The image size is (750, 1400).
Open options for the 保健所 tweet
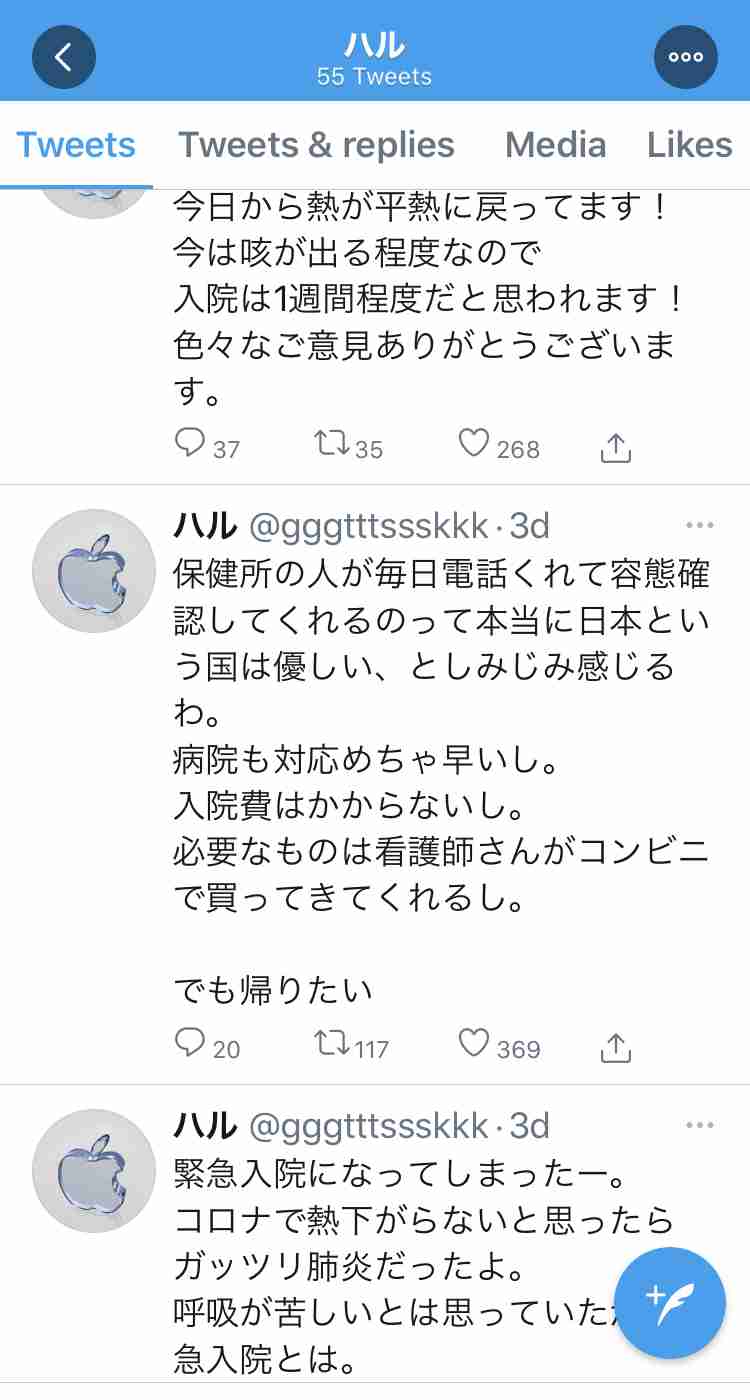(x=700, y=526)
